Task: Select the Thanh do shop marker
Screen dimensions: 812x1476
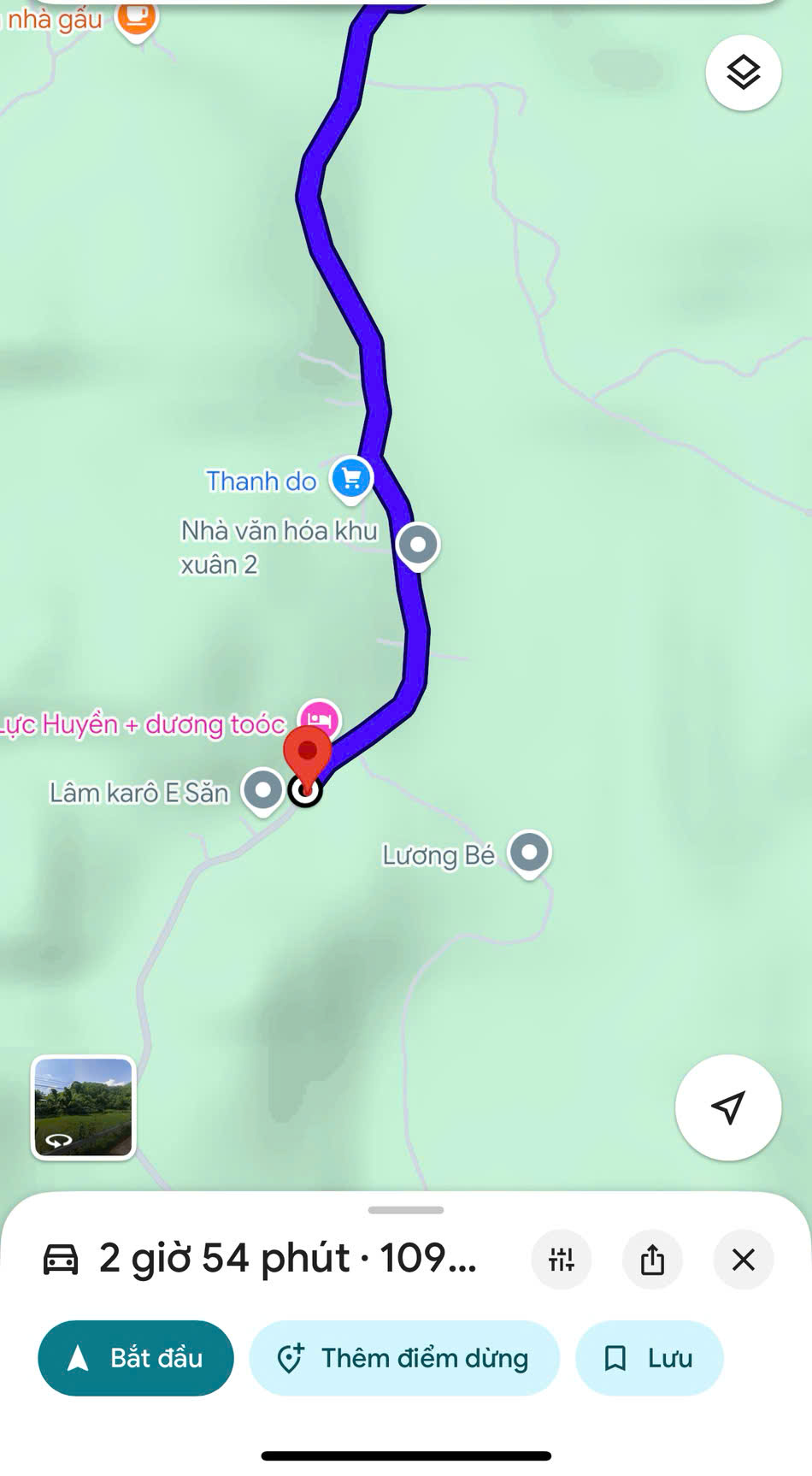Action: (x=351, y=478)
